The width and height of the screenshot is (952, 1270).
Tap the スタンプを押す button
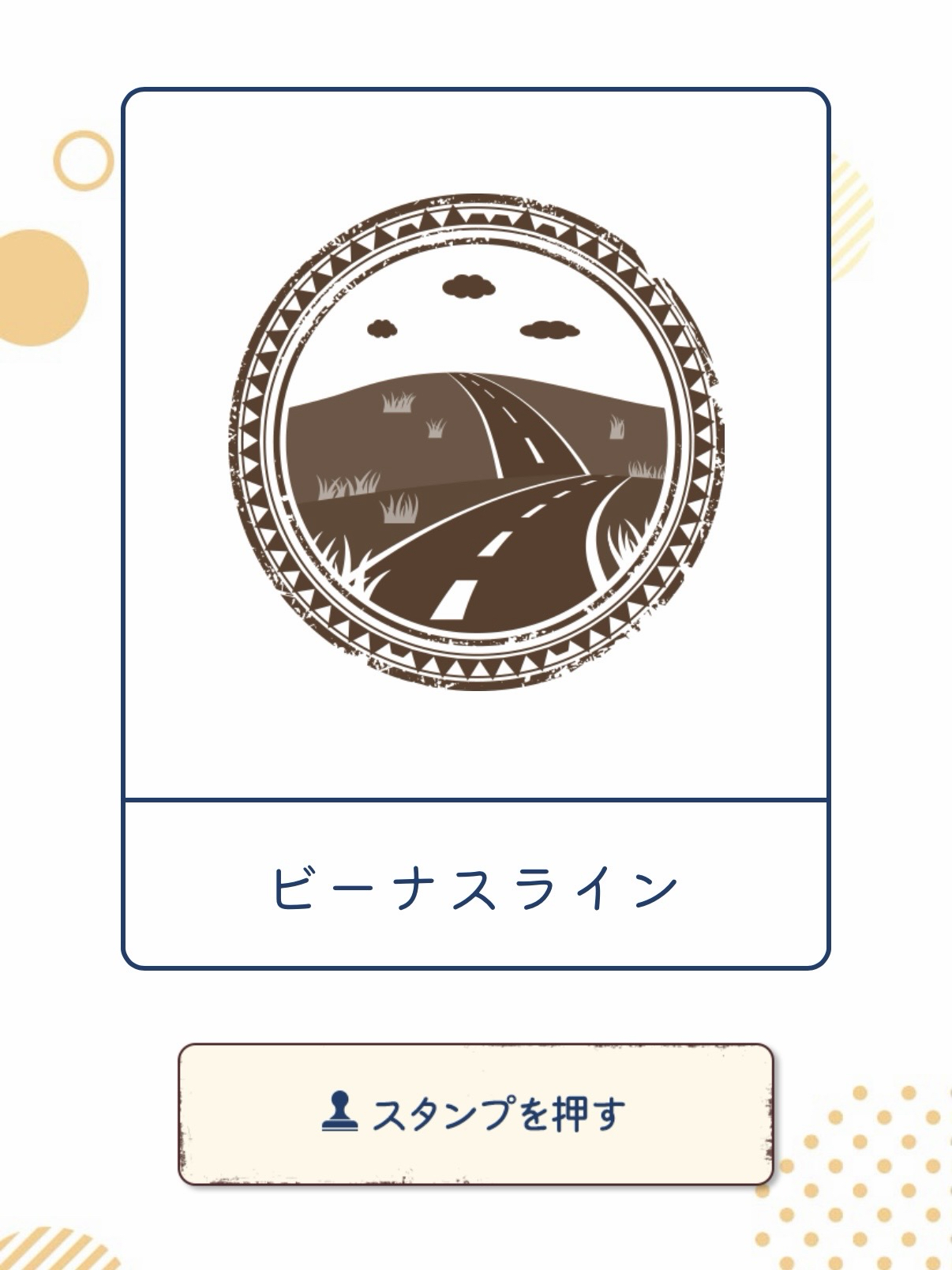click(x=475, y=1114)
